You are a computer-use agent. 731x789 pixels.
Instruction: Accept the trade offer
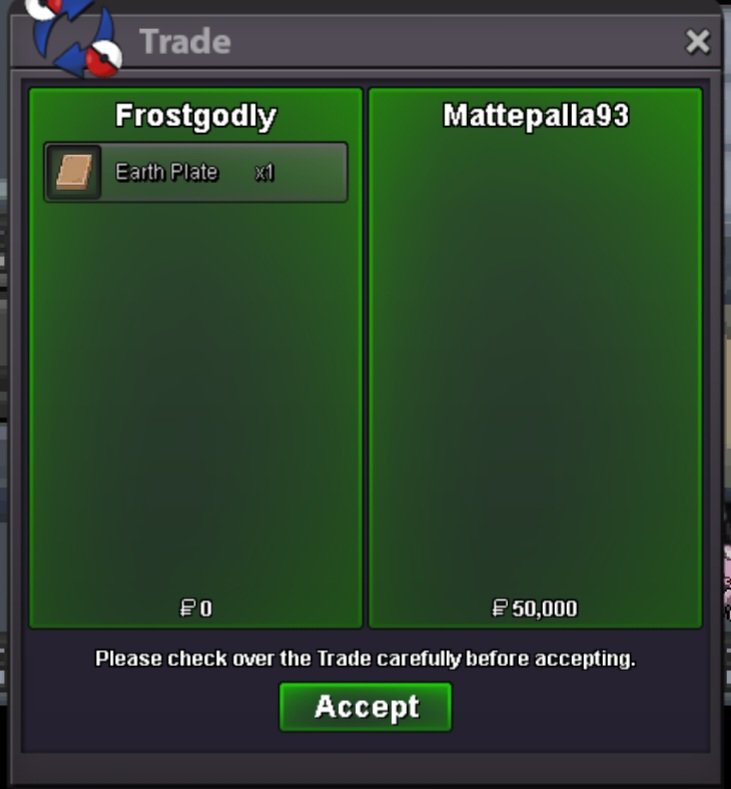(365, 707)
